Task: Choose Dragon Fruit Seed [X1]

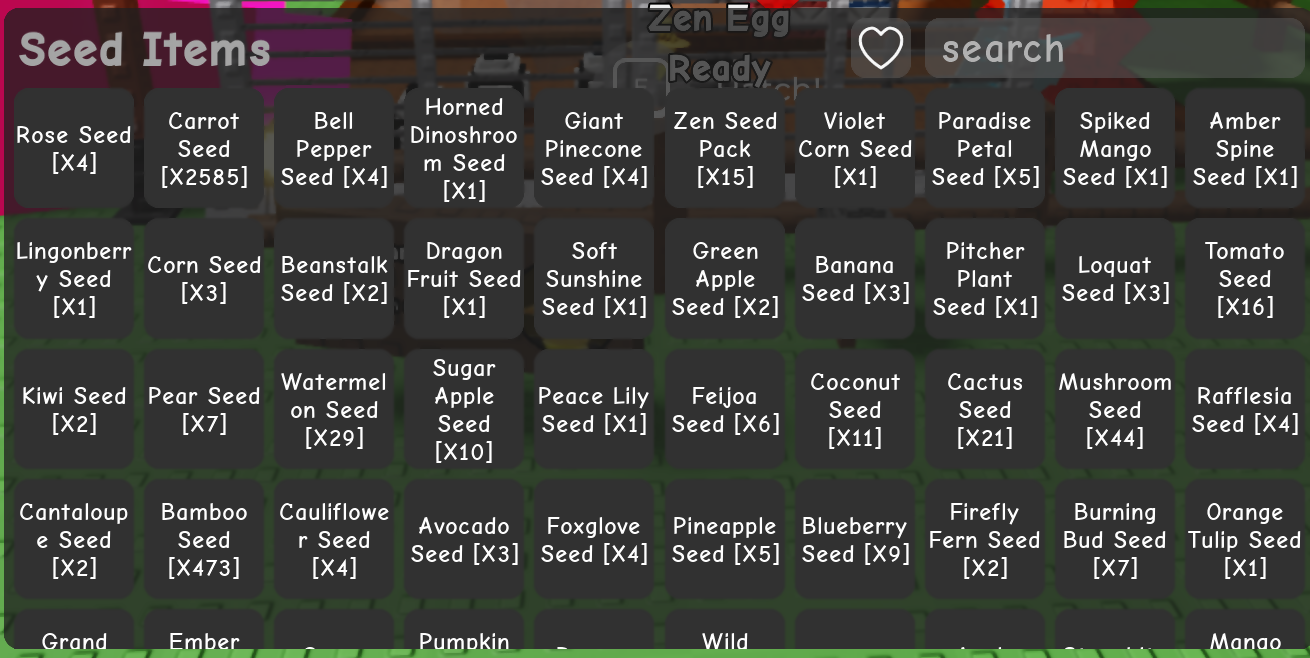Action: point(464,278)
